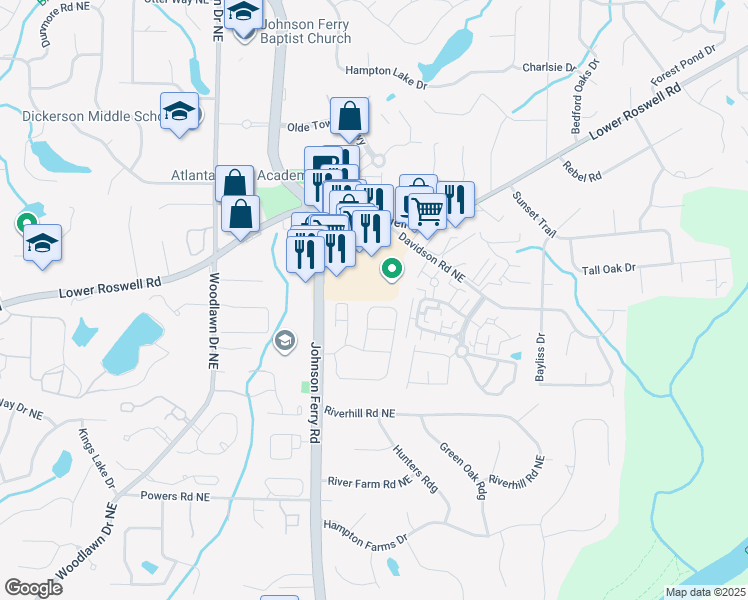Select the shopping cart grocery marker

click(x=427, y=215)
